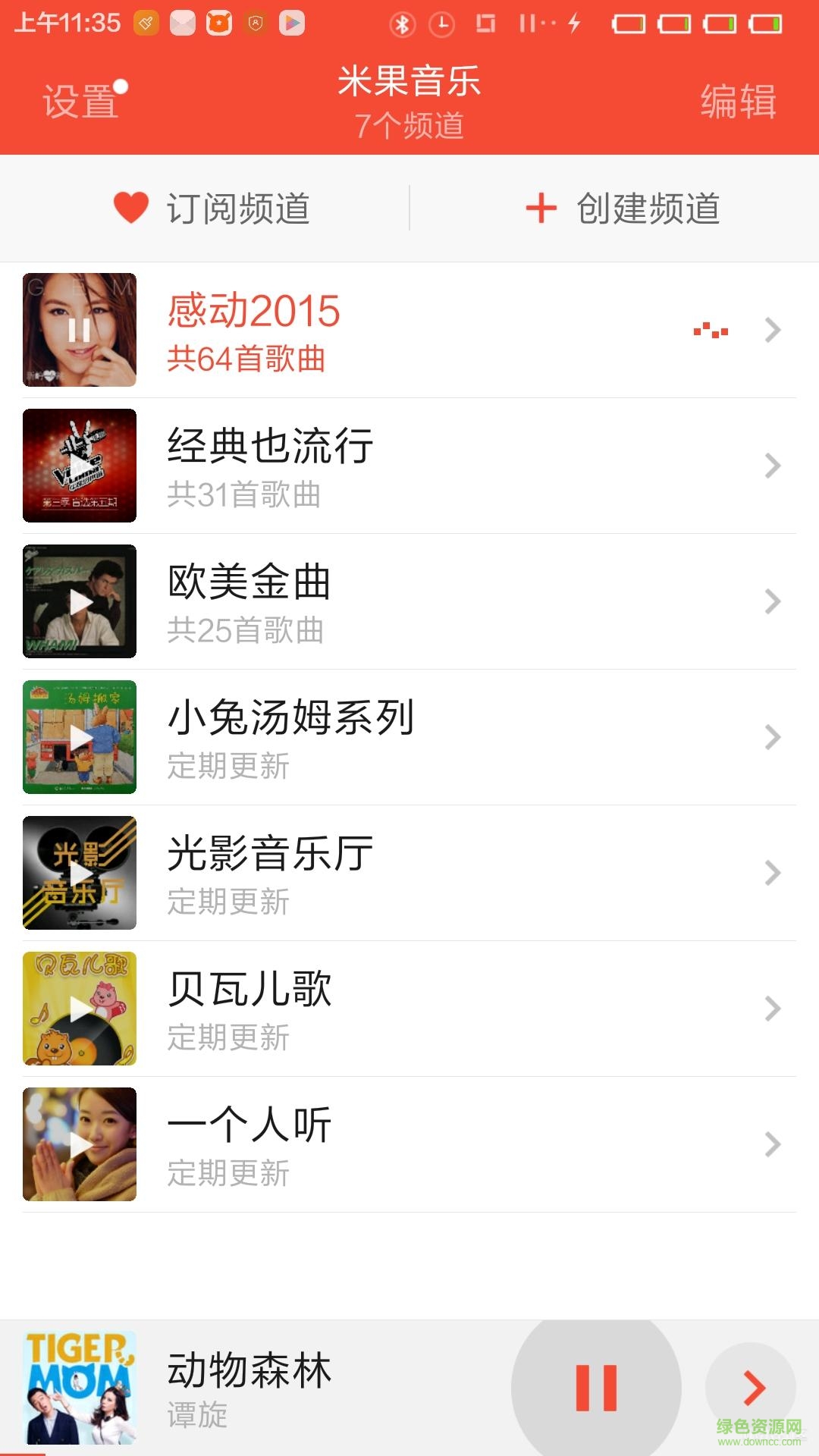
Task: Open the 欧美金曲 channel
Action: pos(772,601)
